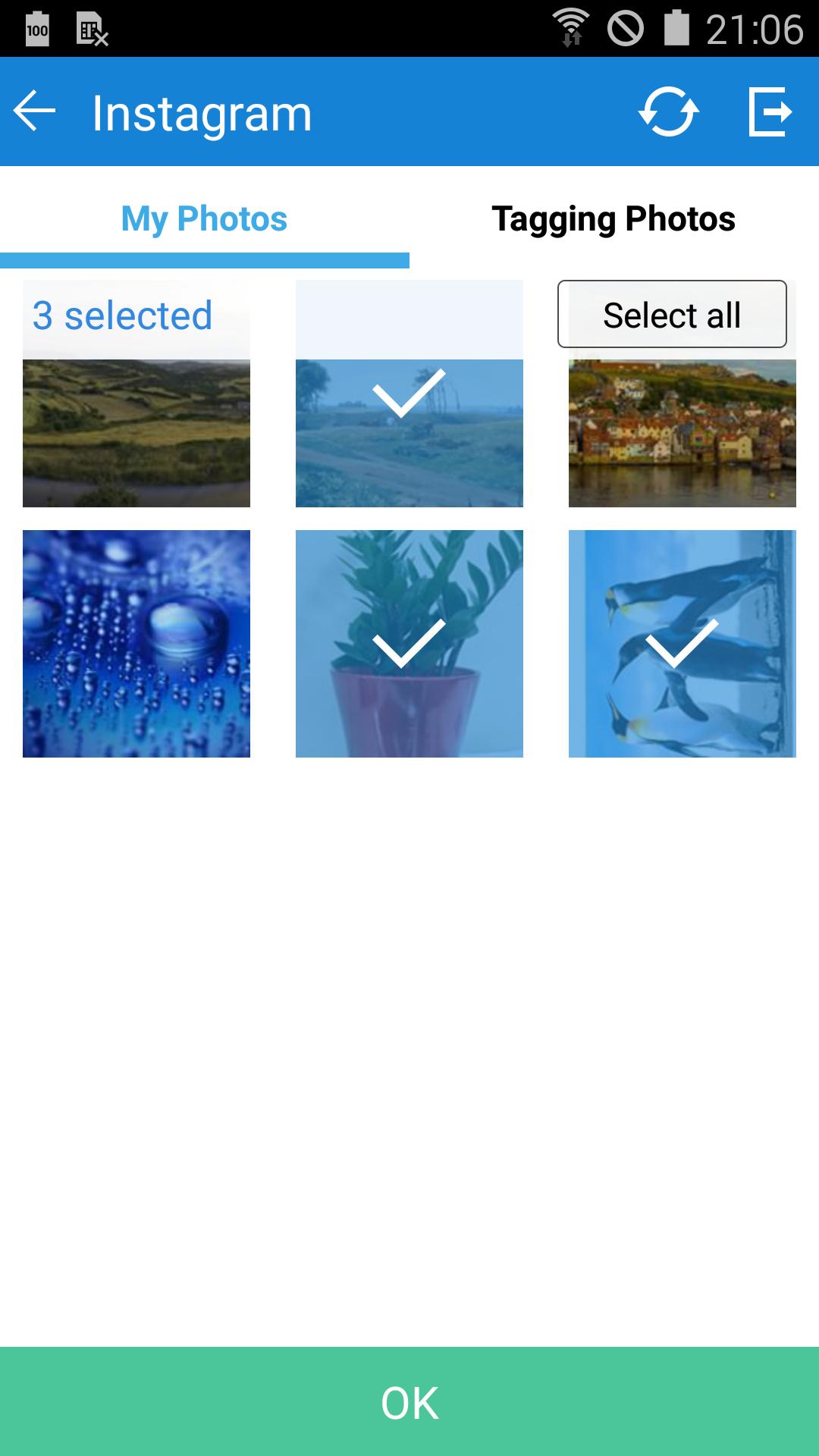Log out of Instagram
The image size is (819, 1456).
770,112
